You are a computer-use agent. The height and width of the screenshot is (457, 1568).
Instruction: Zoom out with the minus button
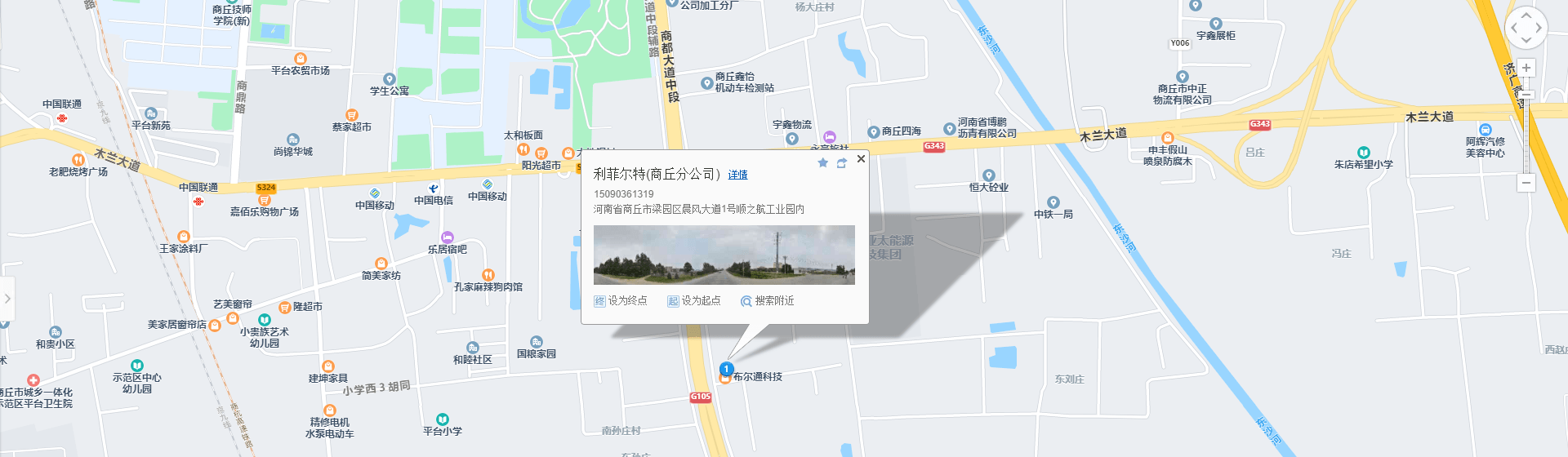(x=1526, y=184)
